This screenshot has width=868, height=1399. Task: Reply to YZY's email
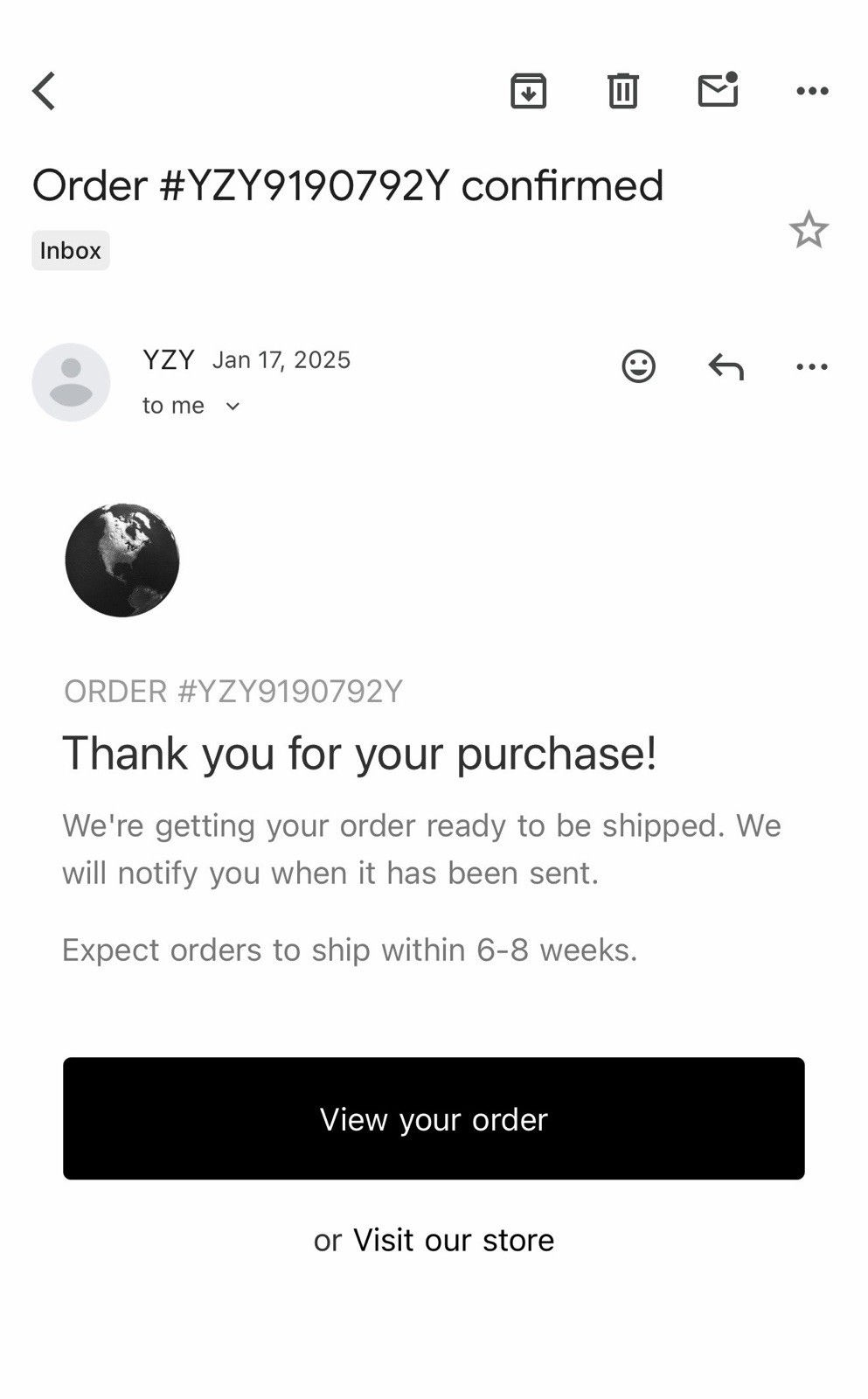(726, 366)
